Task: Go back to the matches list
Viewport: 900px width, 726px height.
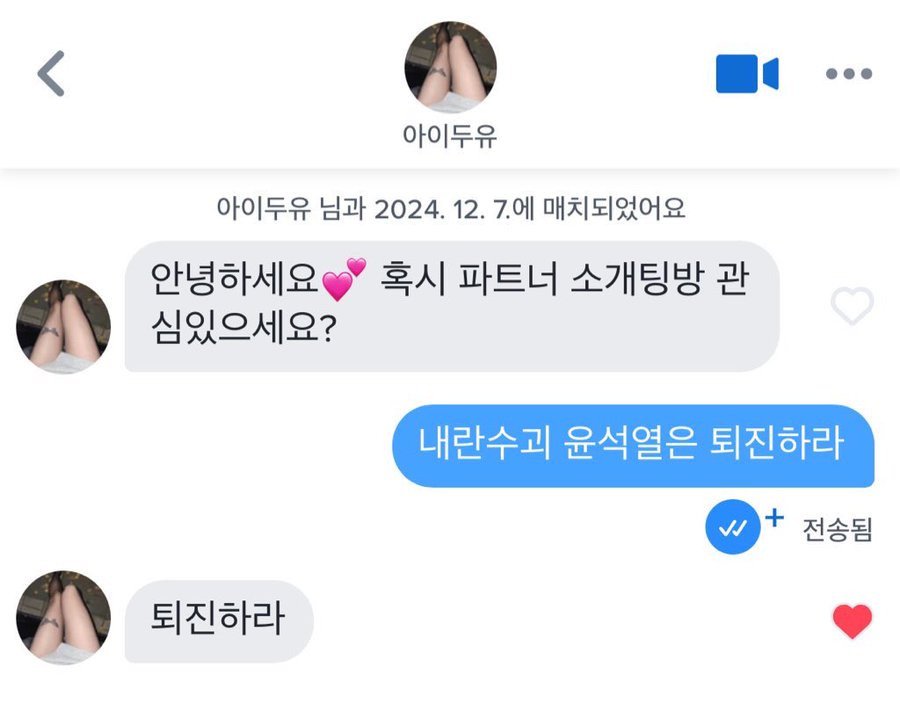Action: [51, 74]
